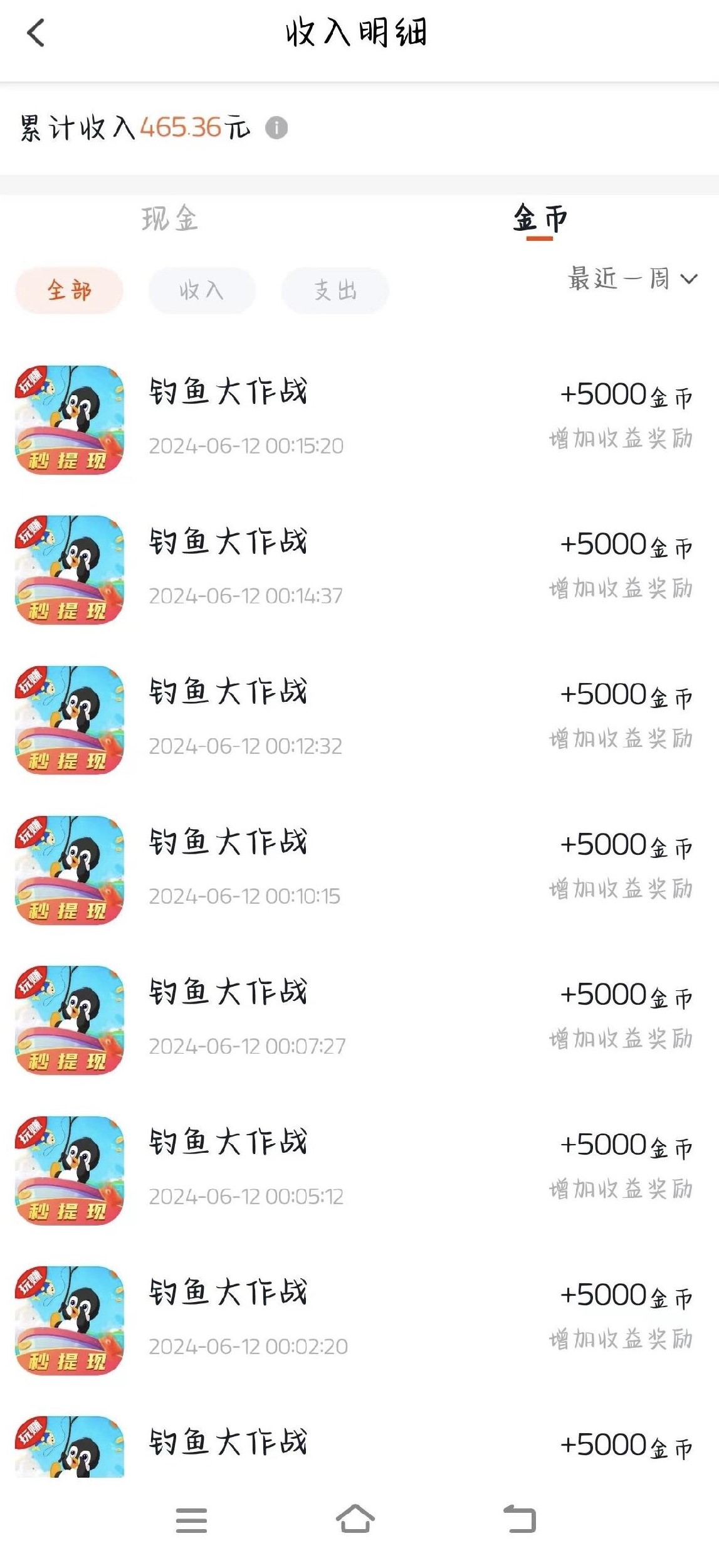Filter records by 收入
Viewport: 719px width, 1568px height.
(x=202, y=290)
